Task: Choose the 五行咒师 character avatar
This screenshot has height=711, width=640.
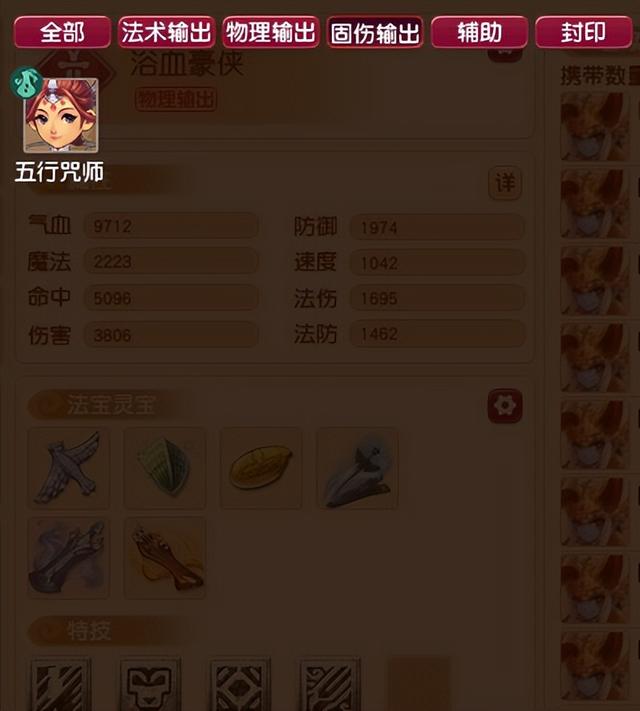Action: click(60, 115)
